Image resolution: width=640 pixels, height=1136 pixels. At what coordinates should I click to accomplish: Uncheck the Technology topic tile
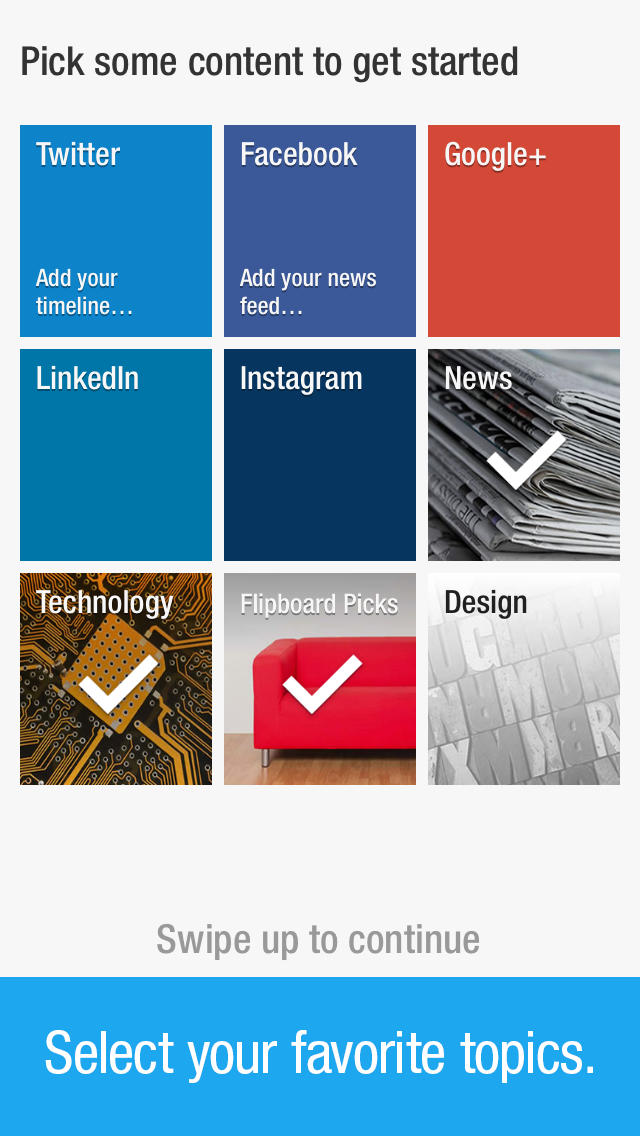coord(116,679)
